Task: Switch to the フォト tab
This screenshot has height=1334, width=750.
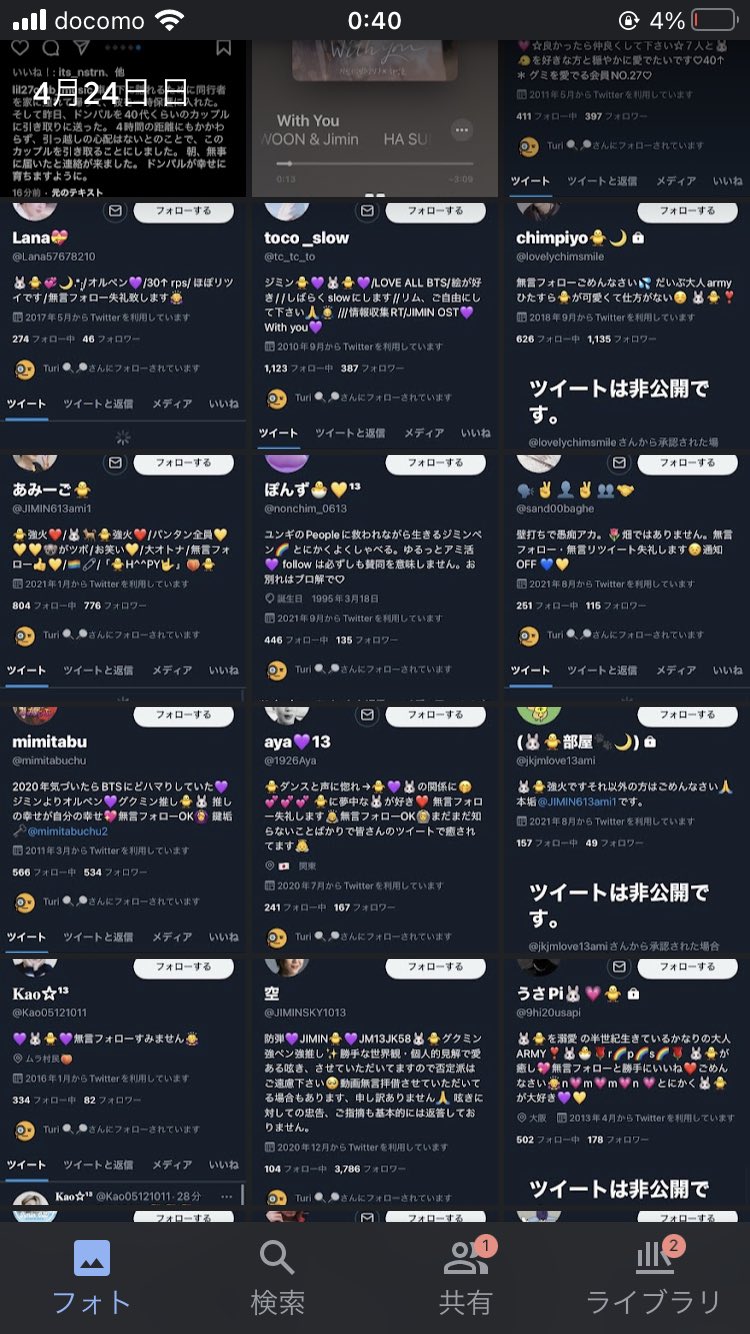Action: [x=91, y=1276]
